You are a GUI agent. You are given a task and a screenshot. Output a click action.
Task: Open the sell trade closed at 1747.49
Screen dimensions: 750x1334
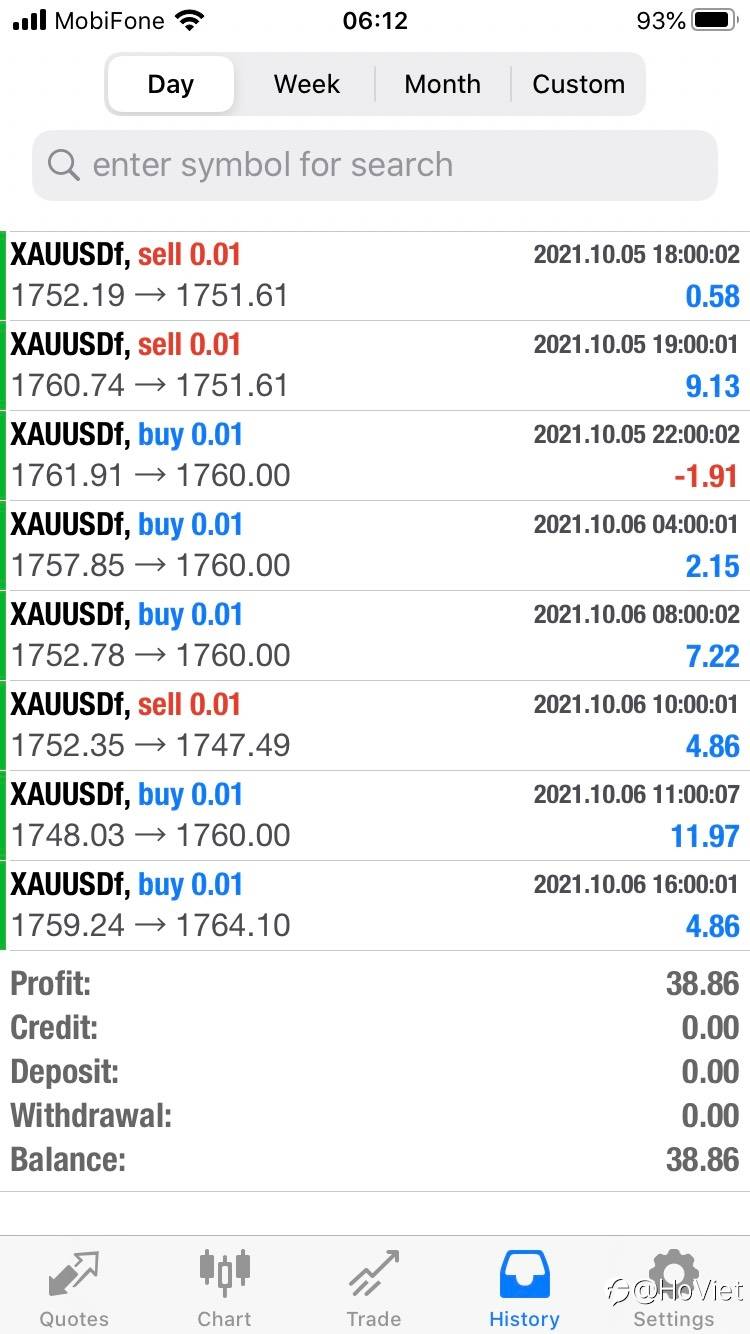(375, 726)
